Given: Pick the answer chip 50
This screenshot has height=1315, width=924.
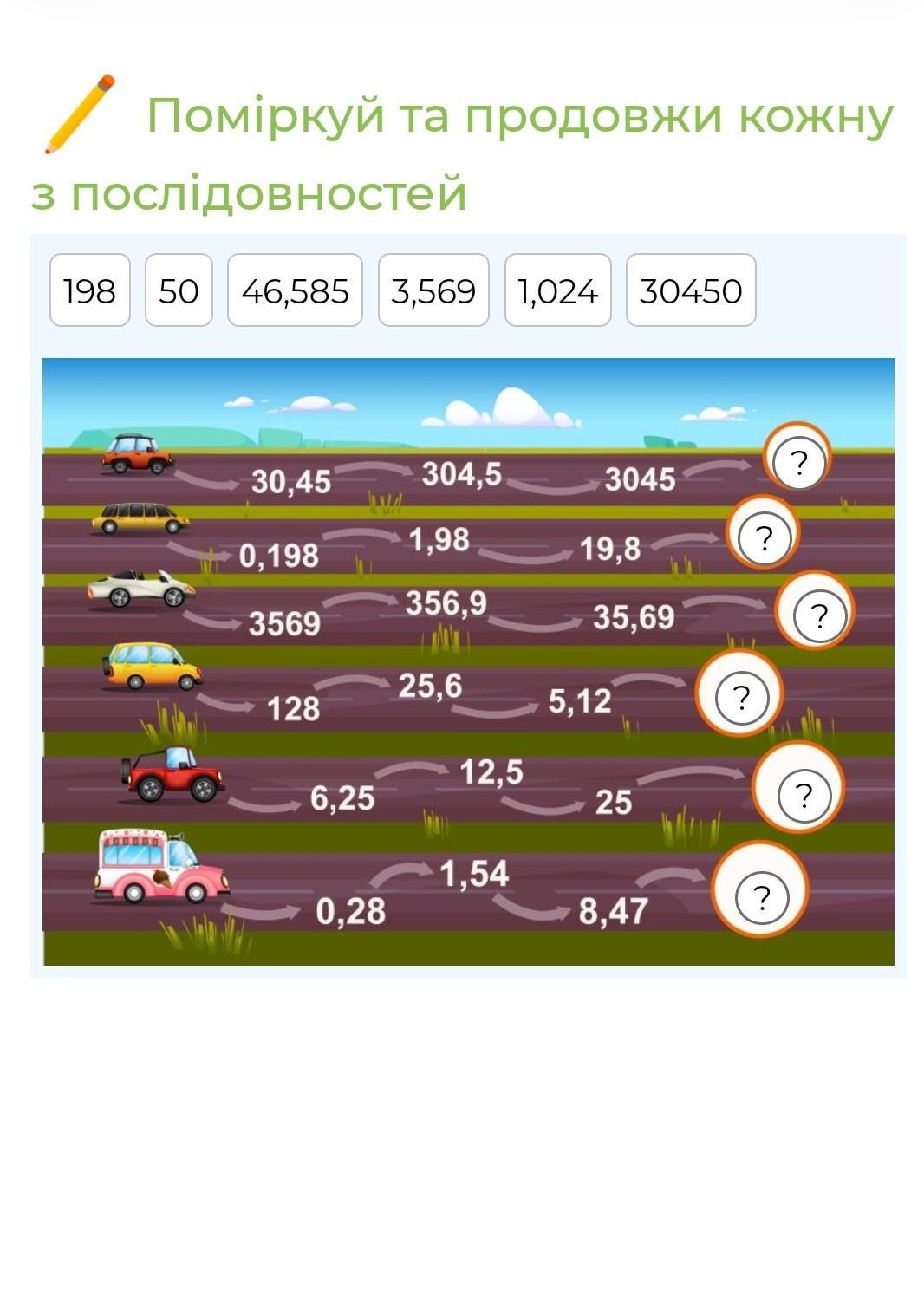Looking at the screenshot, I should pyautogui.click(x=179, y=290).
